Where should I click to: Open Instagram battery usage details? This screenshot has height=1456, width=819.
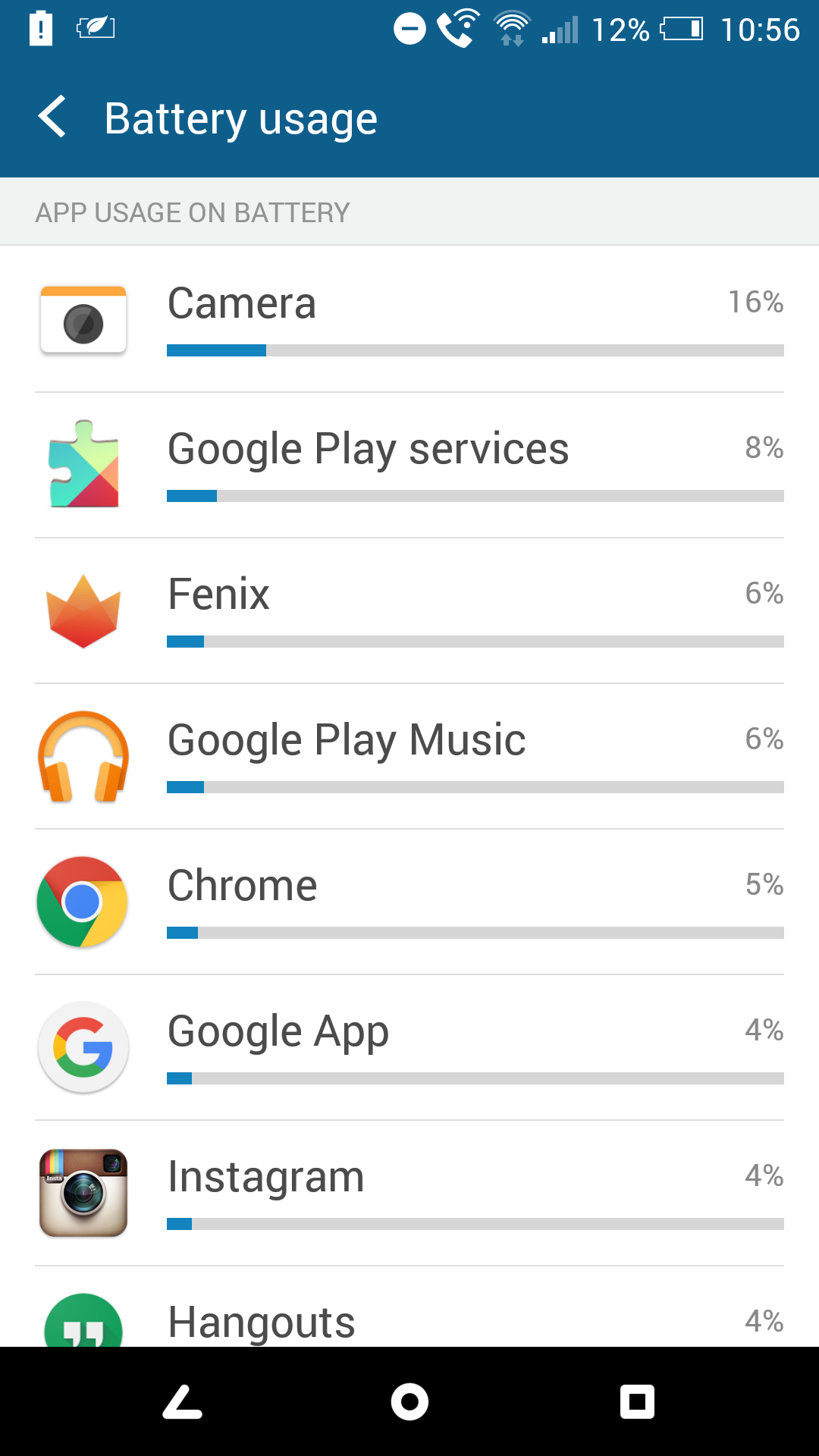tap(409, 1192)
